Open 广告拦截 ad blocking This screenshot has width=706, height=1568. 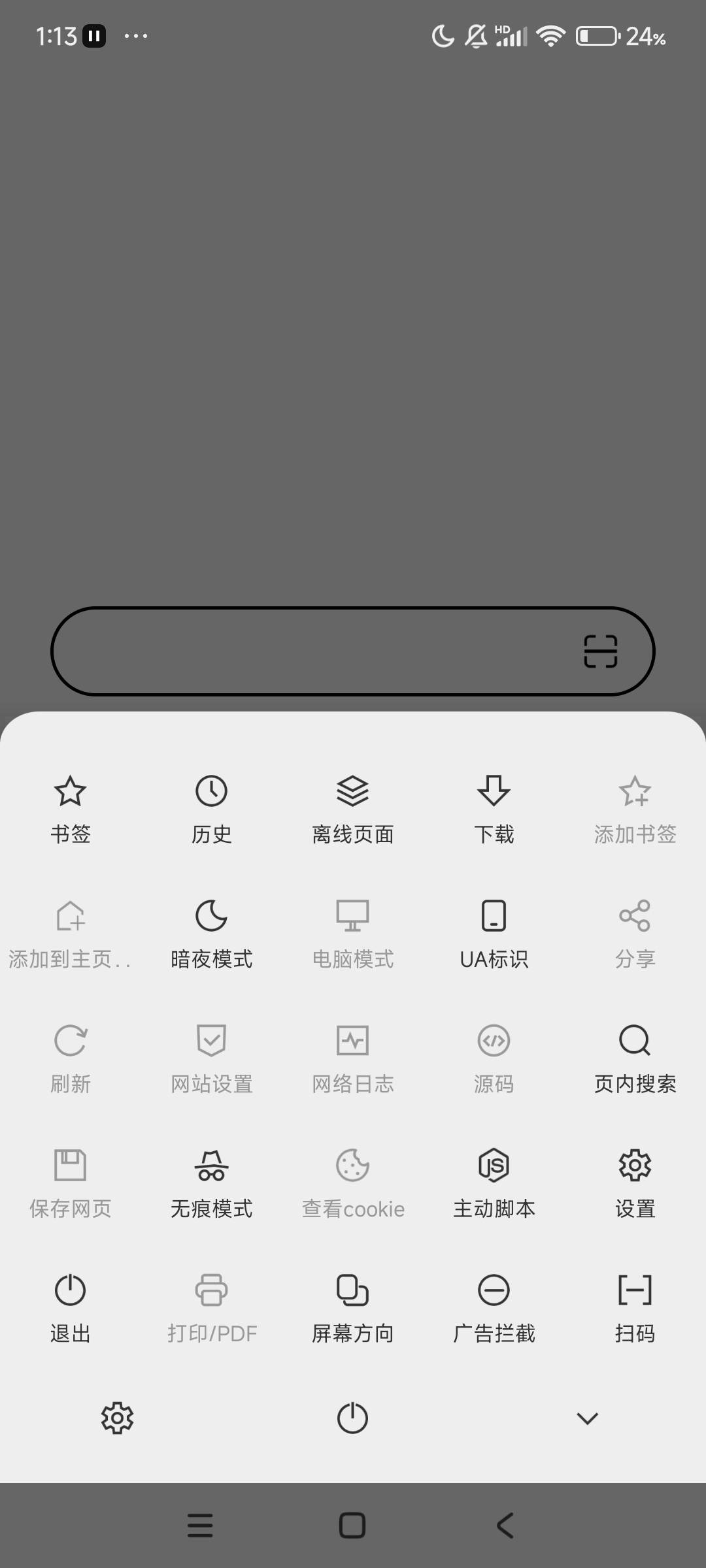point(494,1308)
